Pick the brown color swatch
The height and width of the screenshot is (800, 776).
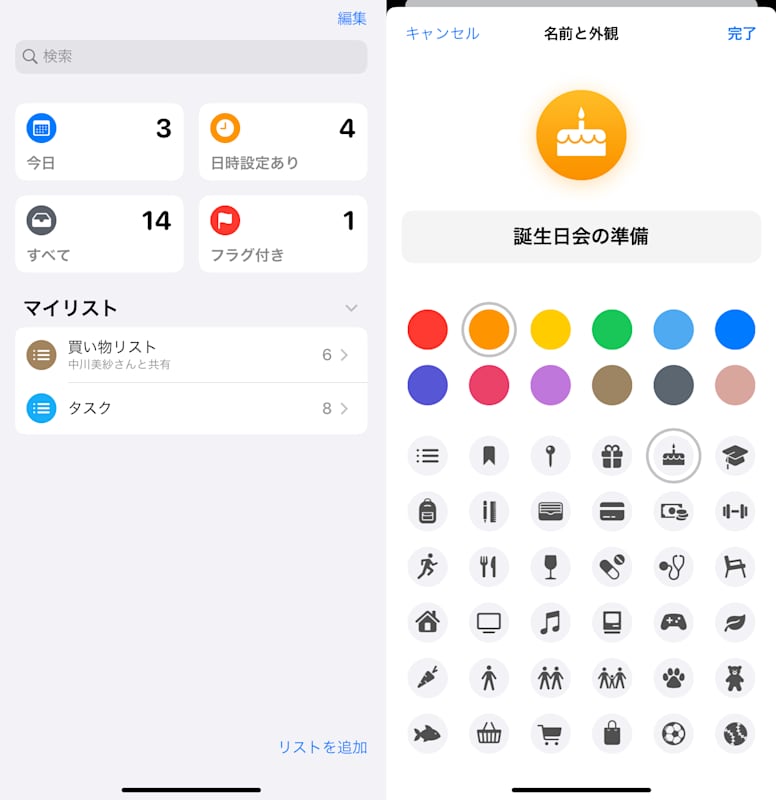click(x=612, y=385)
